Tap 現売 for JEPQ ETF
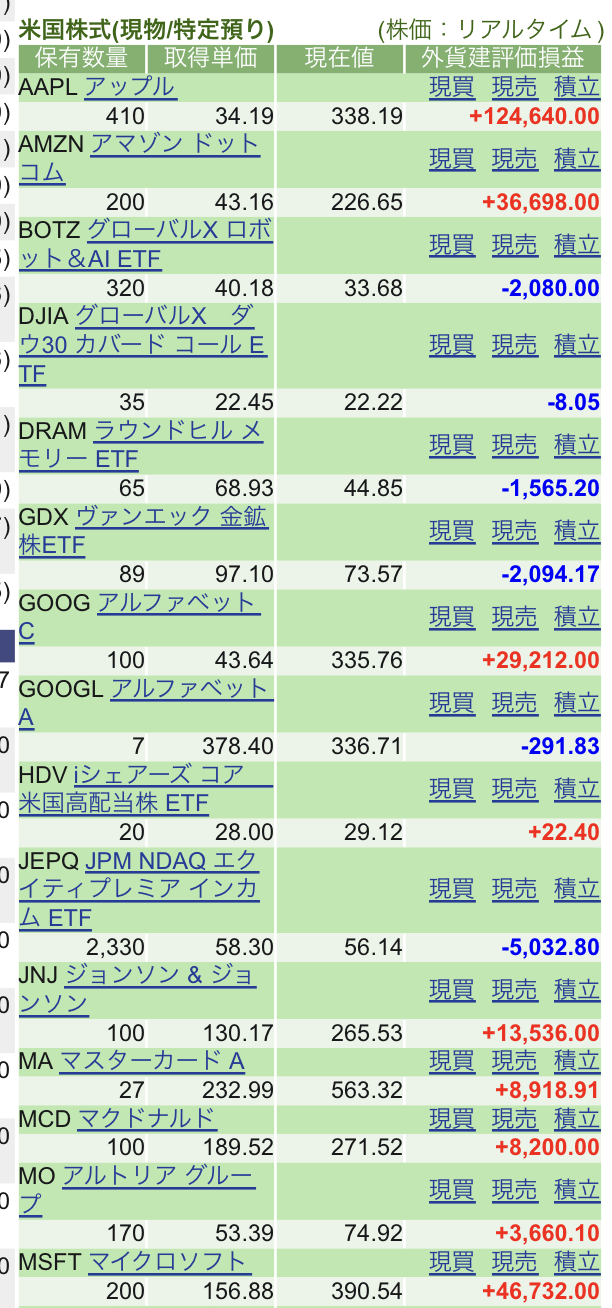 coord(514,889)
